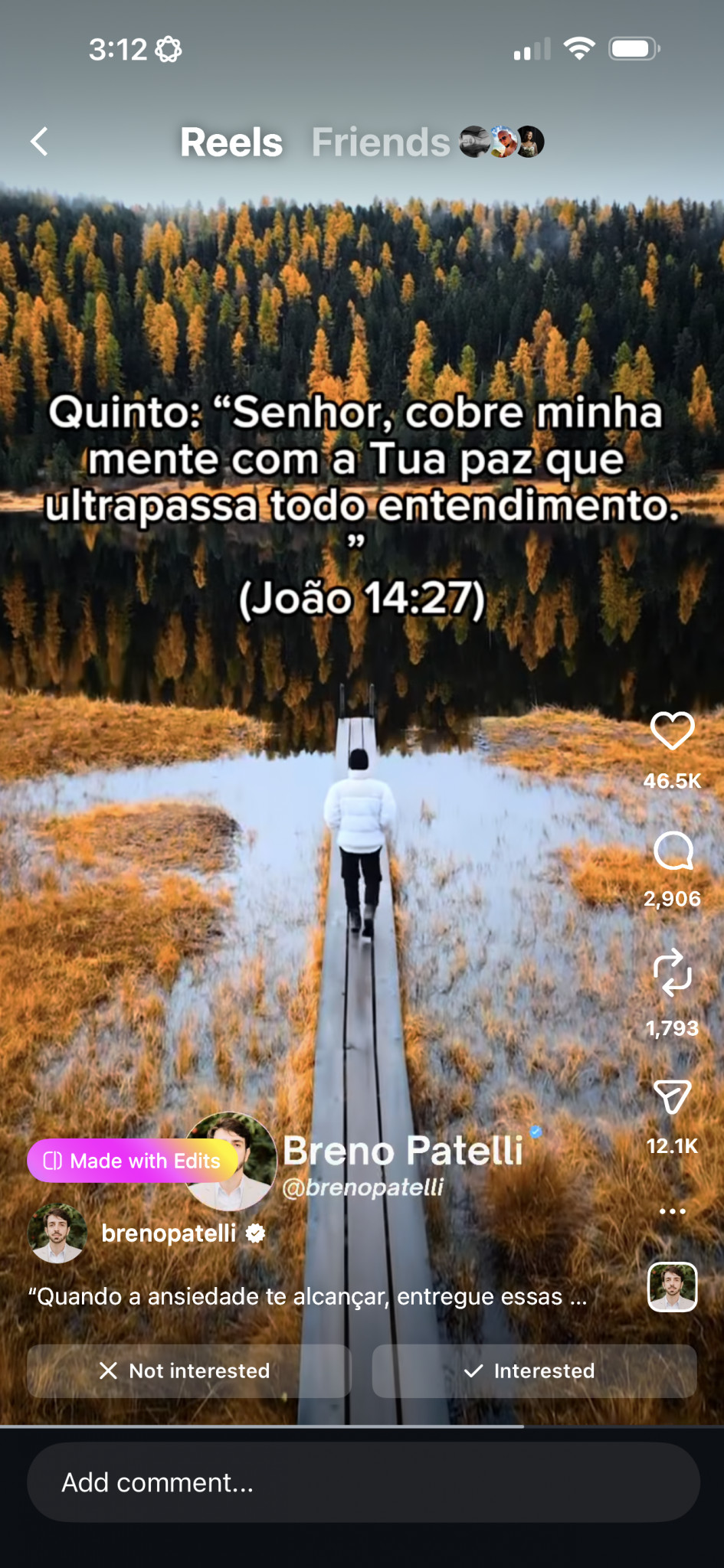Like this reel with the heart icon
724x1568 pixels.
(x=672, y=730)
